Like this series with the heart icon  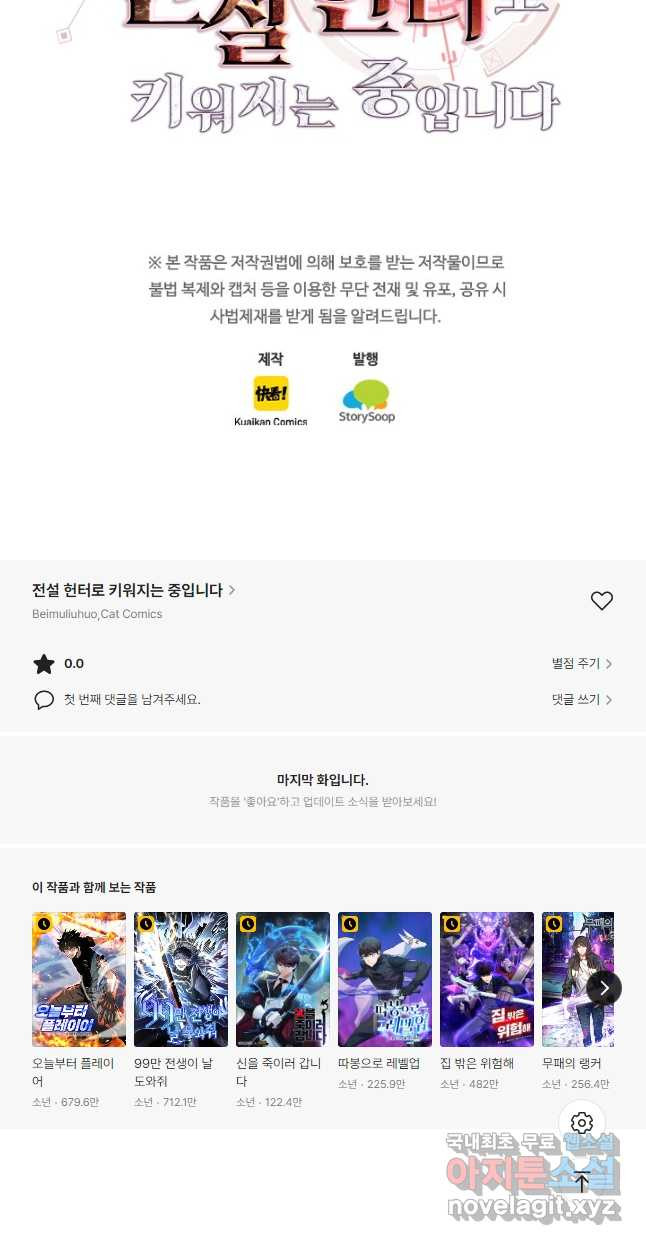(601, 600)
